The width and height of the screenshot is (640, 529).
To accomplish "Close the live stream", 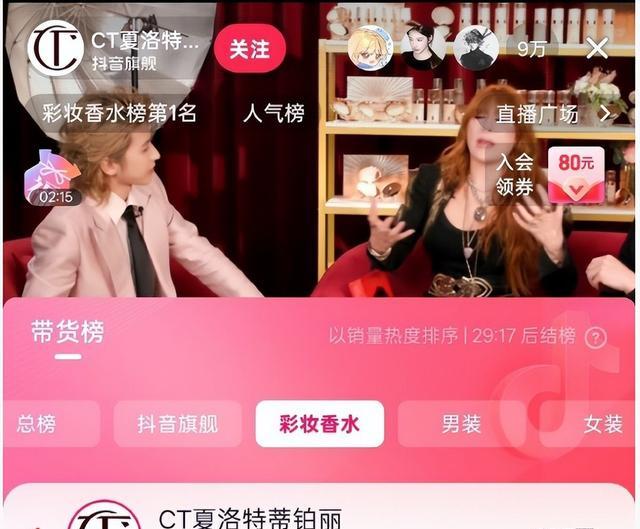I will pos(597,47).
